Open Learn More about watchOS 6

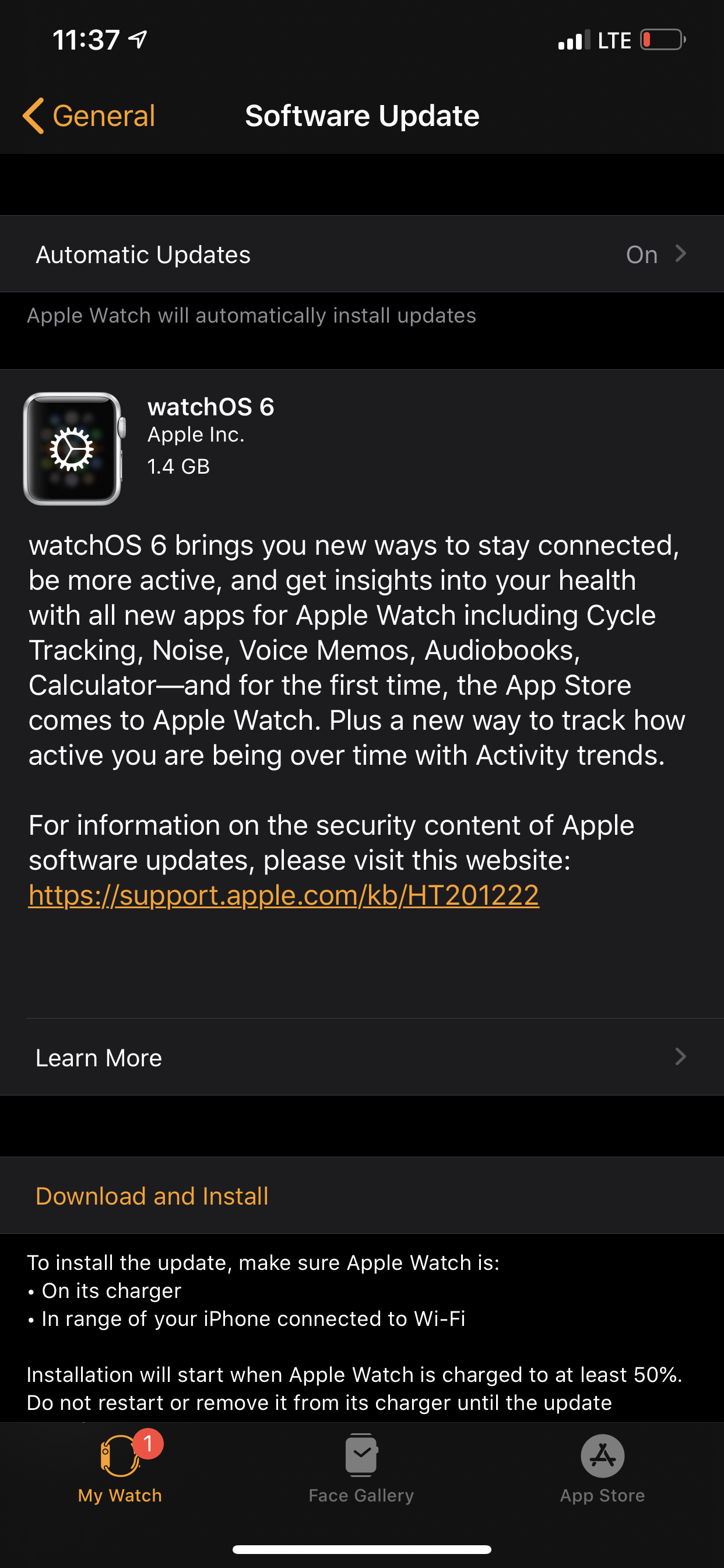coord(361,1058)
